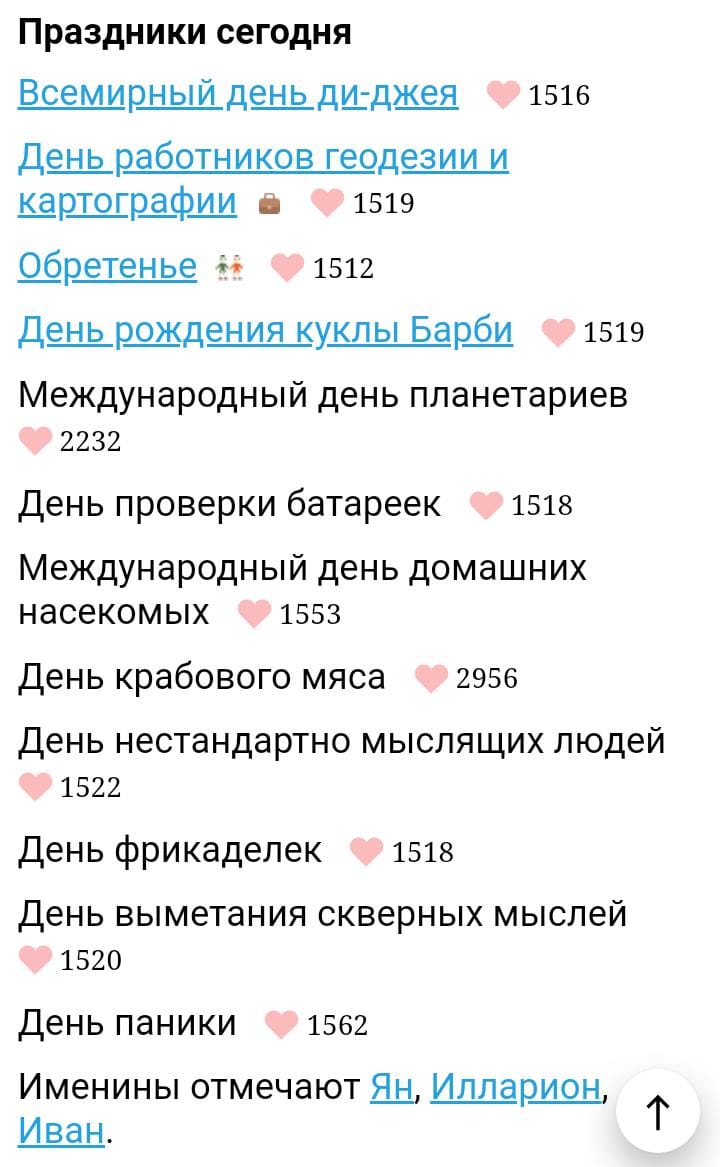The height and width of the screenshot is (1167, 720).
Task: Open the name link Иван
Action: click(x=61, y=1130)
